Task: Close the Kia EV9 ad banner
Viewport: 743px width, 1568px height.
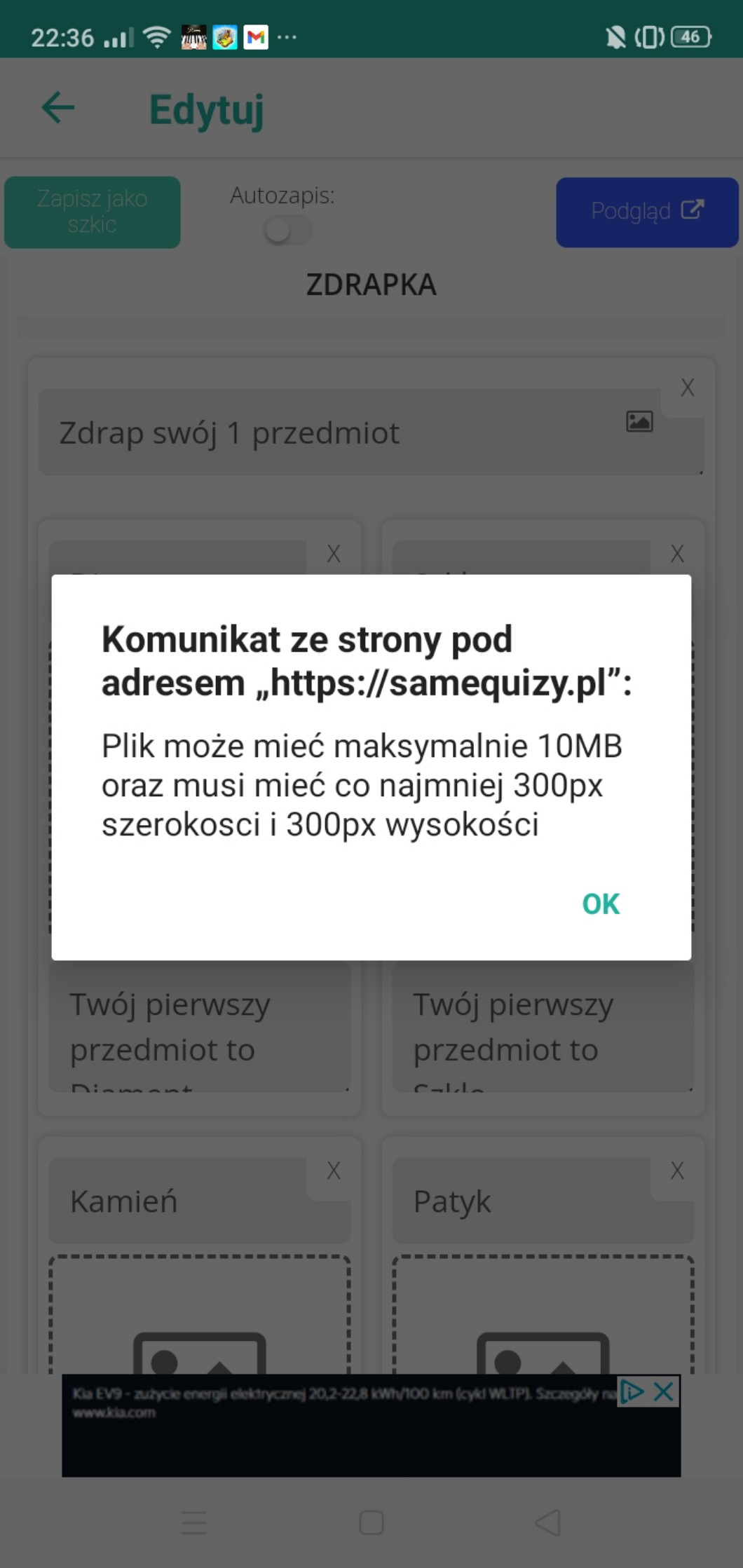Action: coord(663,1391)
